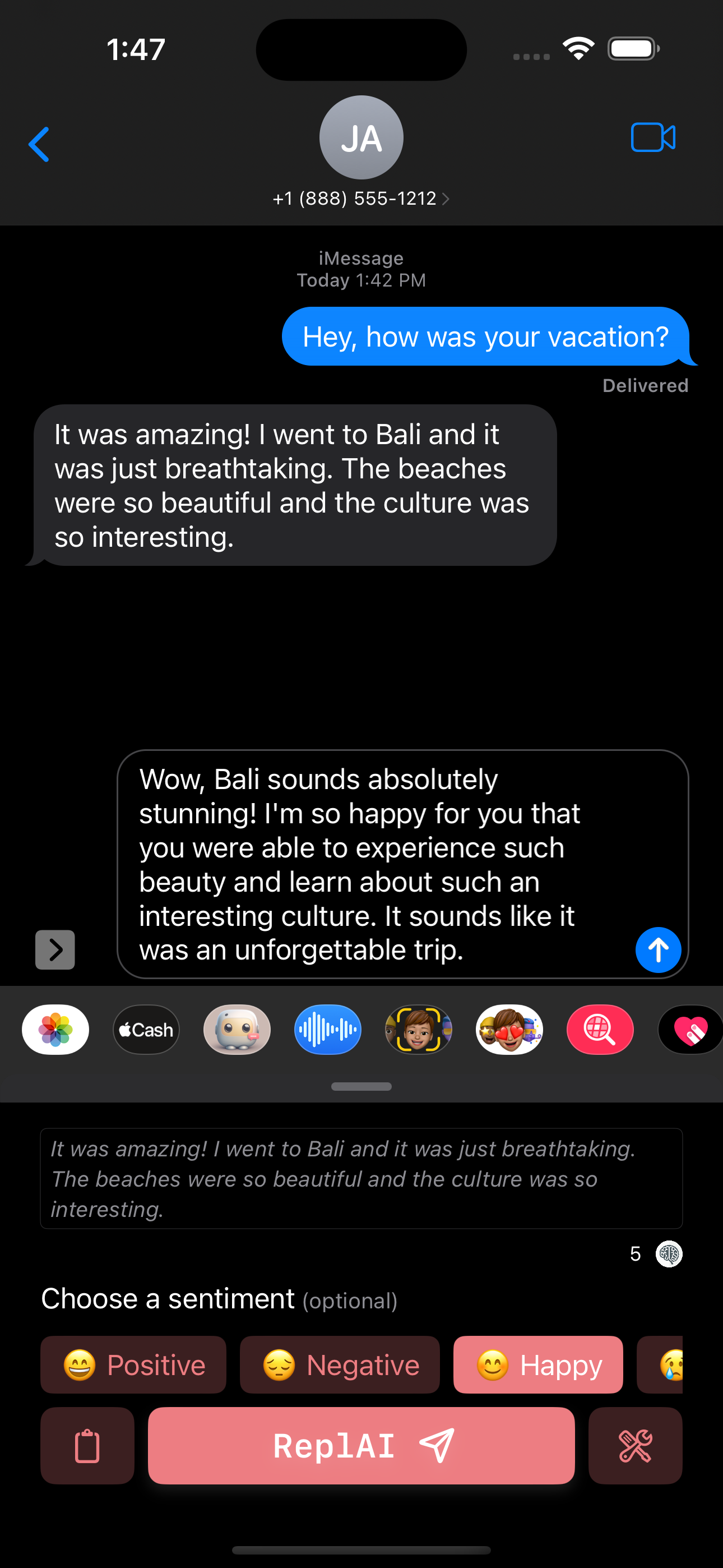Screen dimensions: 723x1568
Task: Open the ReplAI tools settings
Action: point(635,1446)
